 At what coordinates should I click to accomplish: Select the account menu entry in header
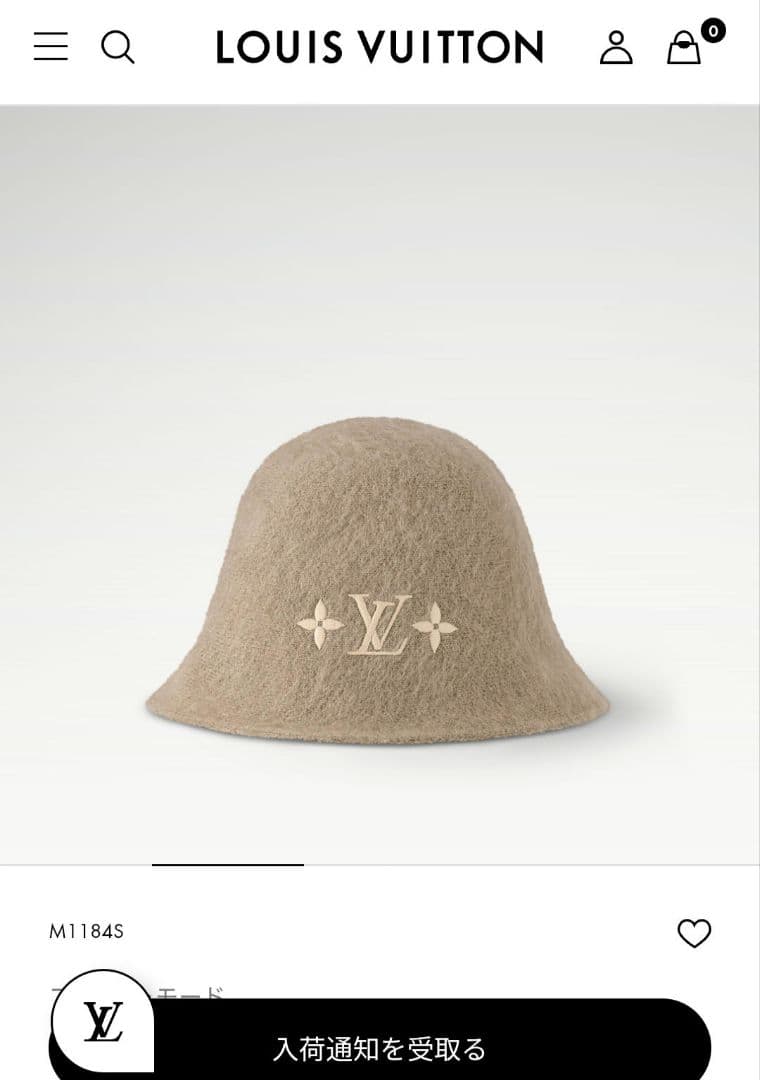pos(617,46)
